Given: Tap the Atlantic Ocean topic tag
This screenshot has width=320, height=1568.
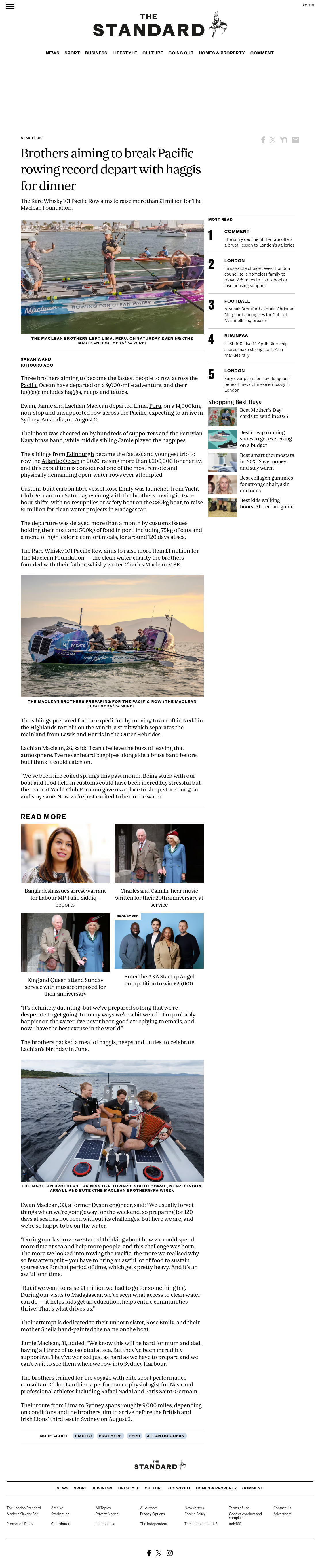Looking at the screenshot, I should pyautogui.click(x=165, y=1436).
